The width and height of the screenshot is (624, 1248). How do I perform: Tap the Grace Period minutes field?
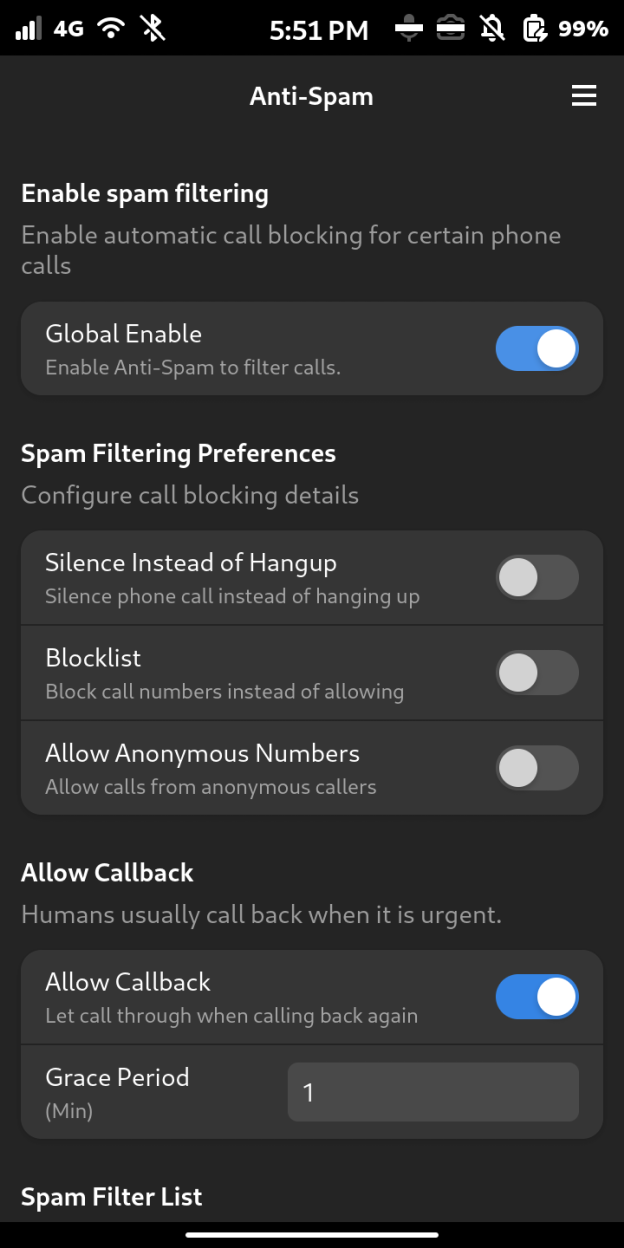coord(432,1092)
